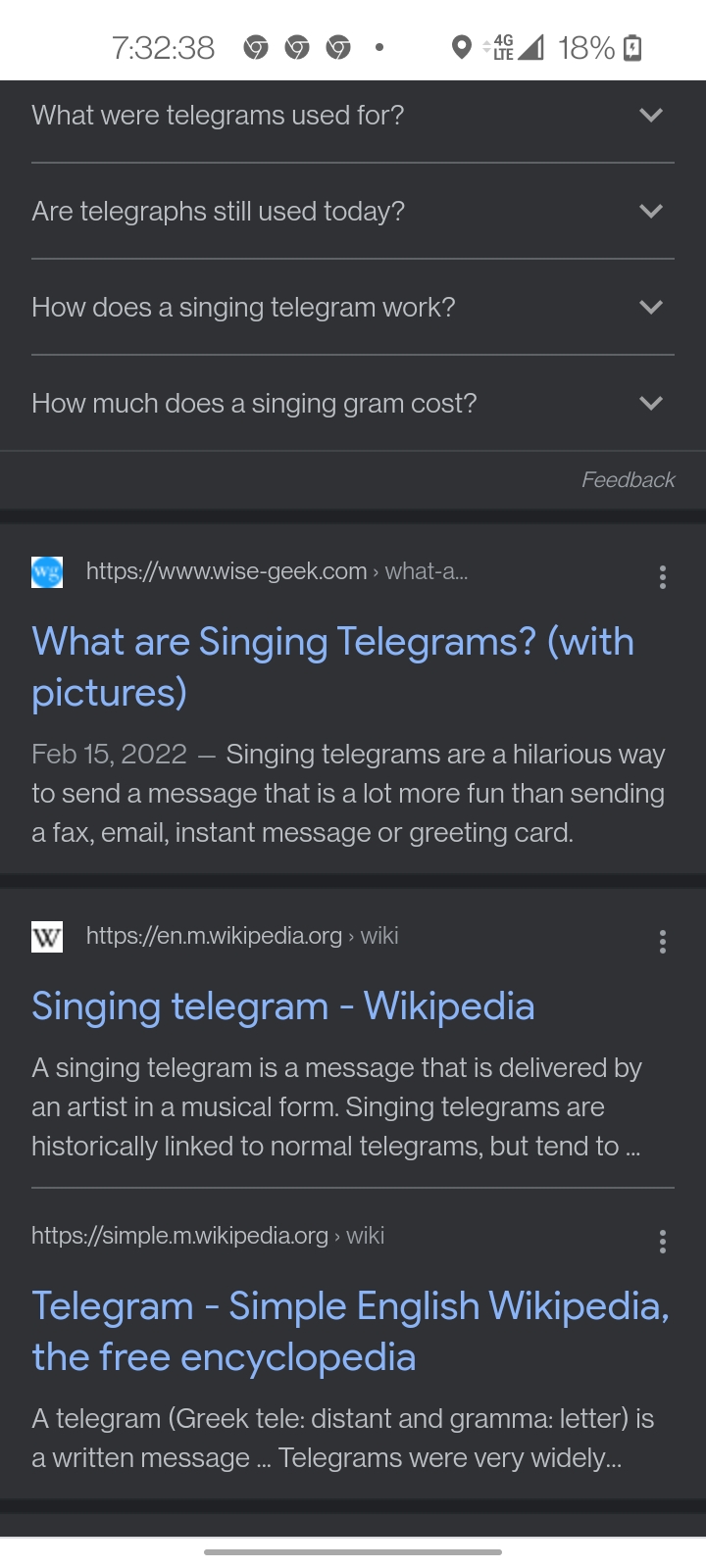706x1568 pixels.
Task: Expand "Are telegraphs still used today?"
Action: pos(353,212)
